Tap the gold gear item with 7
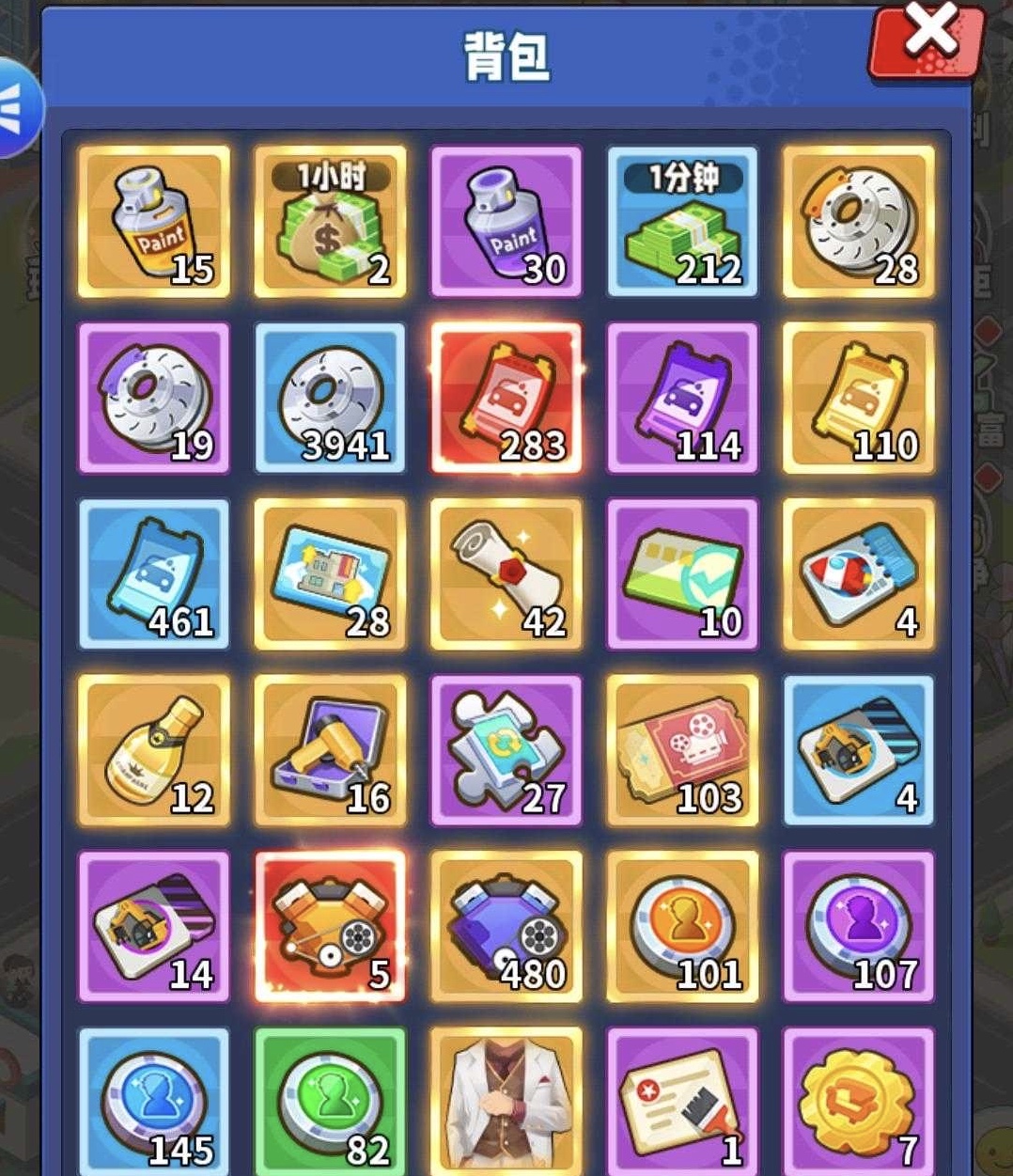The image size is (1013, 1176). pyautogui.click(x=858, y=1100)
